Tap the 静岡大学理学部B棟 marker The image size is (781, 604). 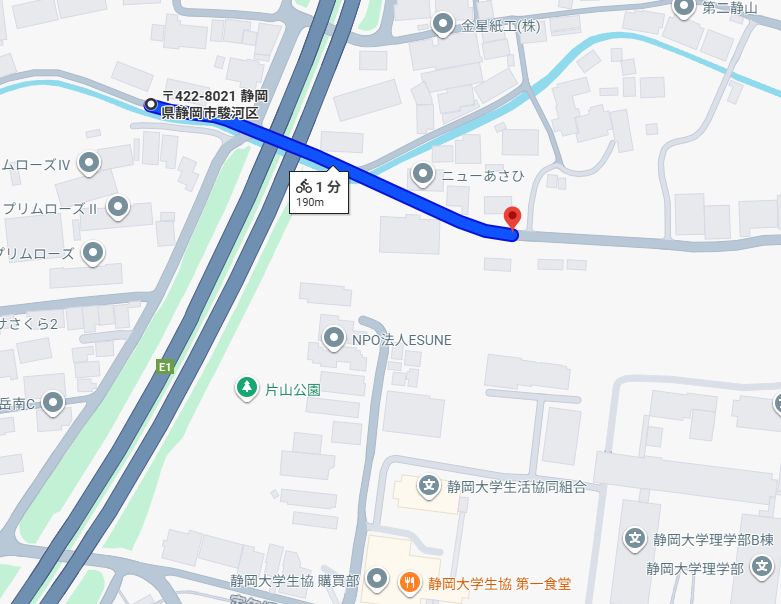point(634,539)
